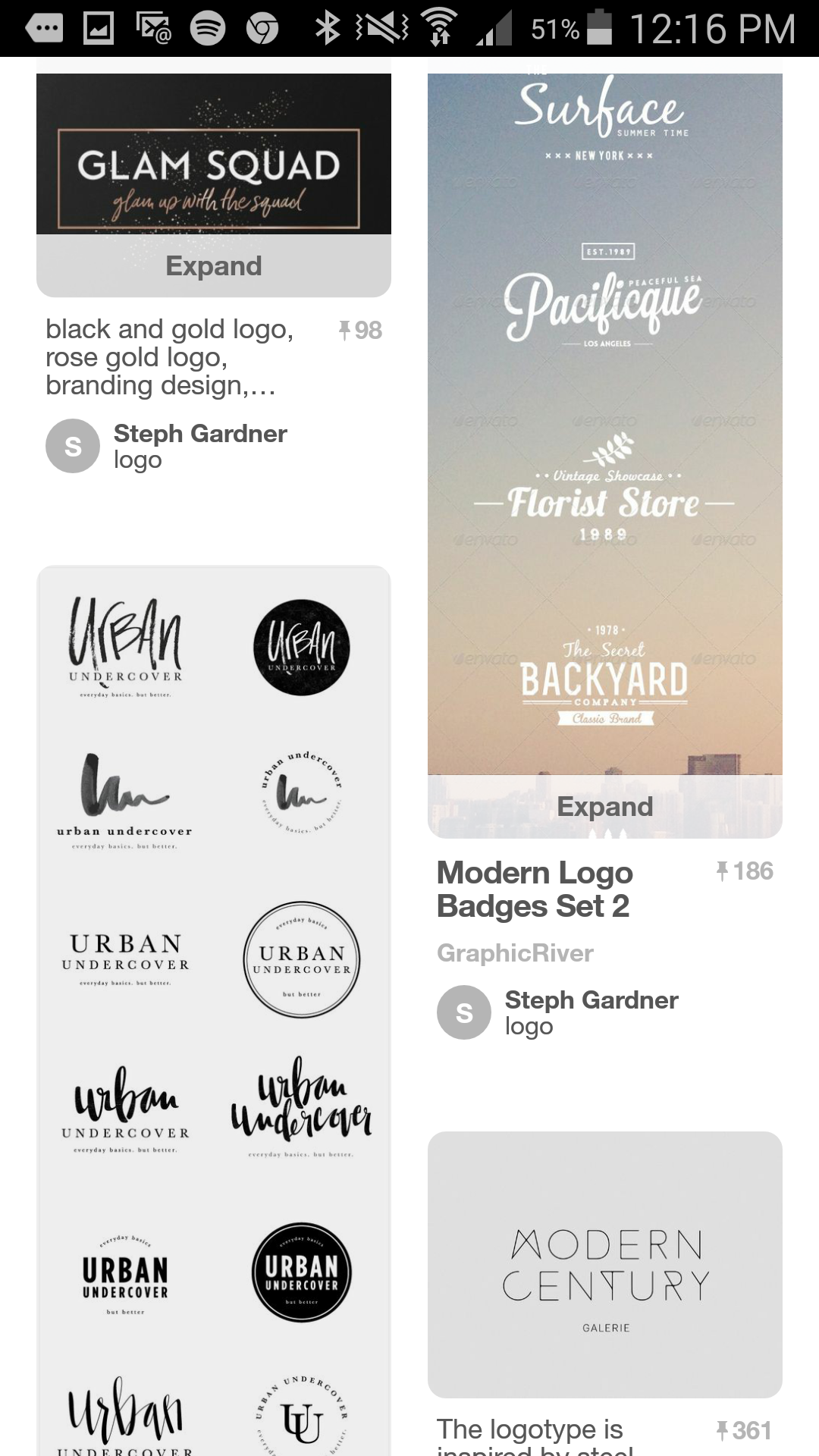The image size is (819, 1456).
Task: Expand the Modern Logo Badges pin
Action: coord(604,807)
